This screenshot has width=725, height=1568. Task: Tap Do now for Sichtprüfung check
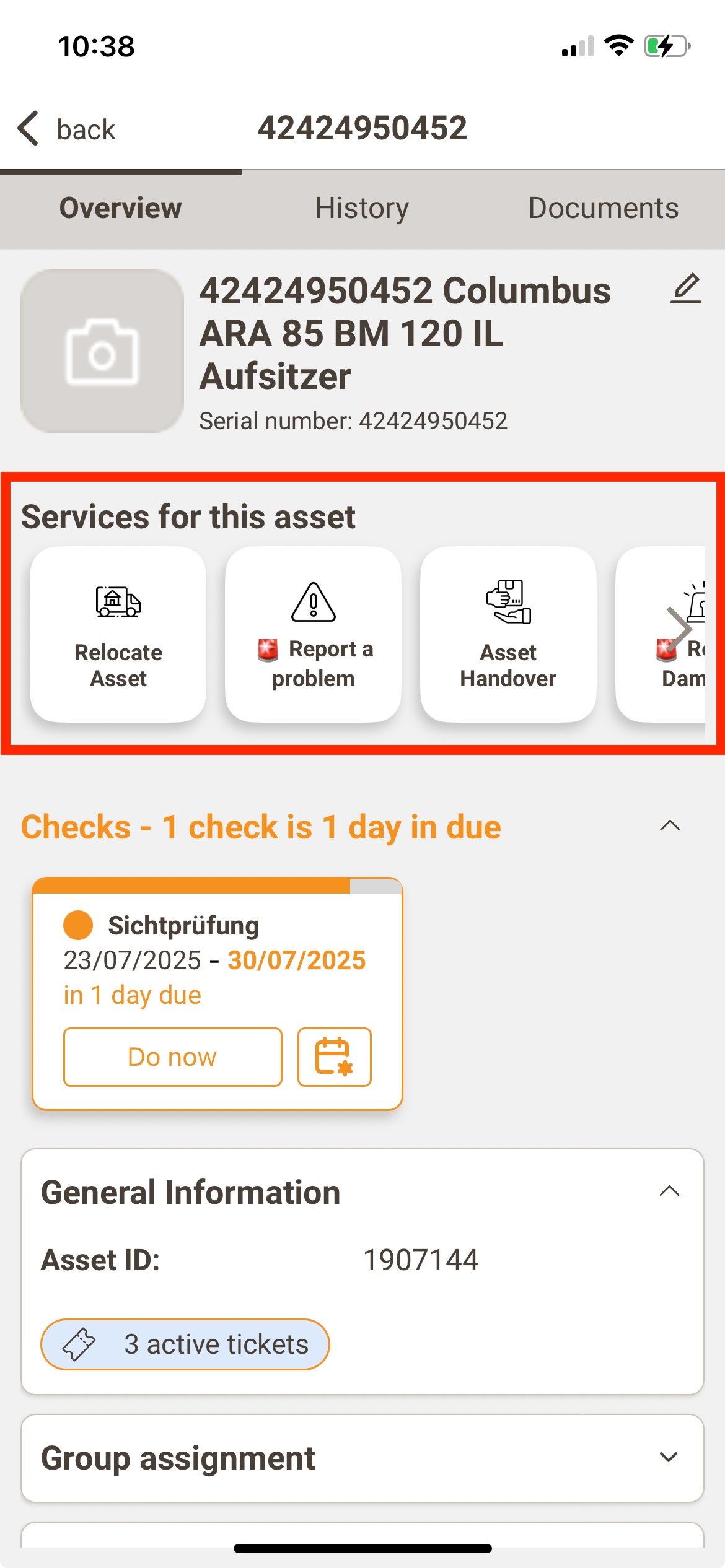(172, 1057)
